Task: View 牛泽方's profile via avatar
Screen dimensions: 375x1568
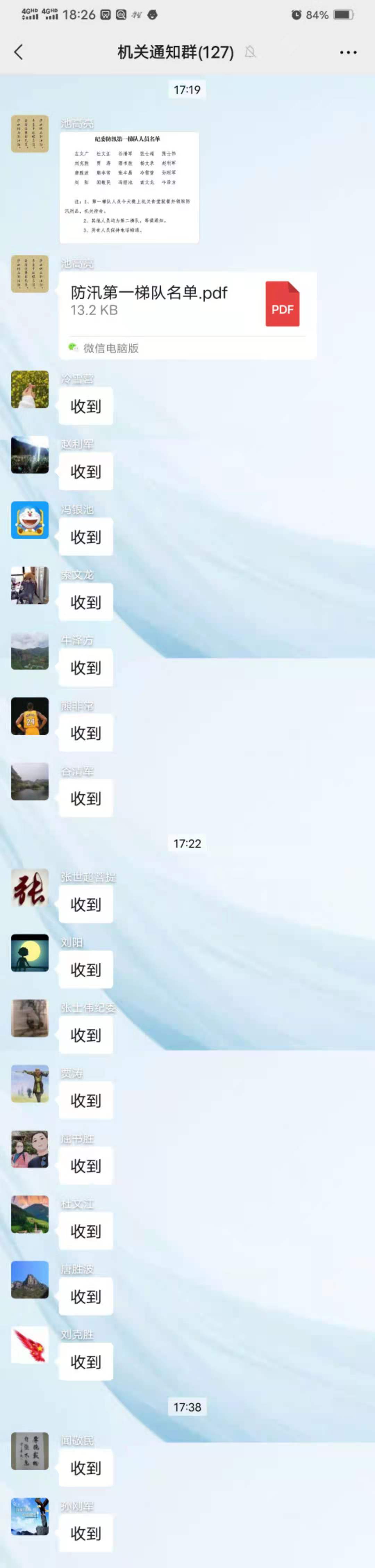Action: point(30,651)
